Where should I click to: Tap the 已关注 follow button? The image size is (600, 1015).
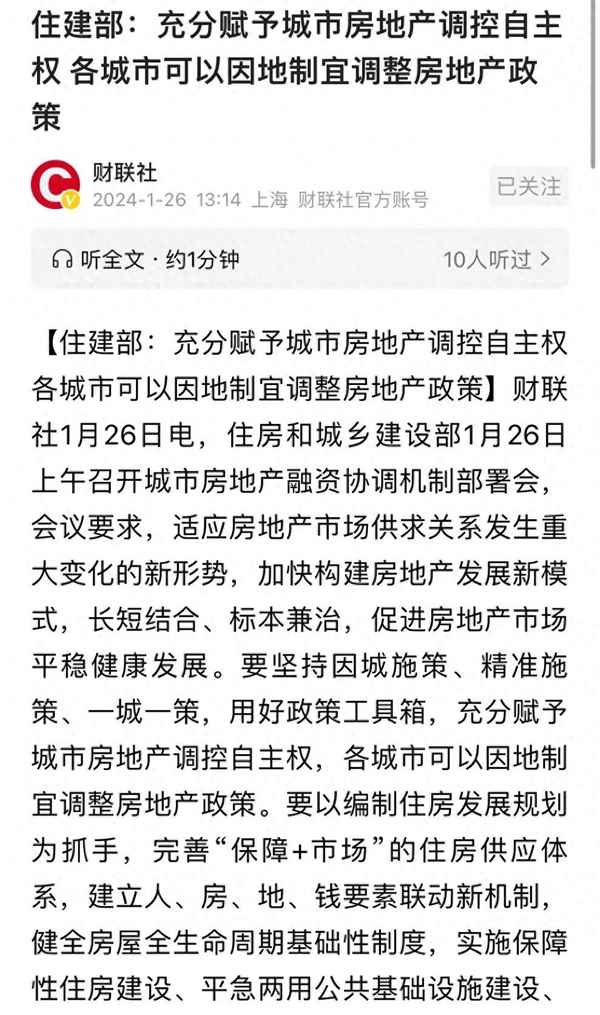click(x=529, y=186)
